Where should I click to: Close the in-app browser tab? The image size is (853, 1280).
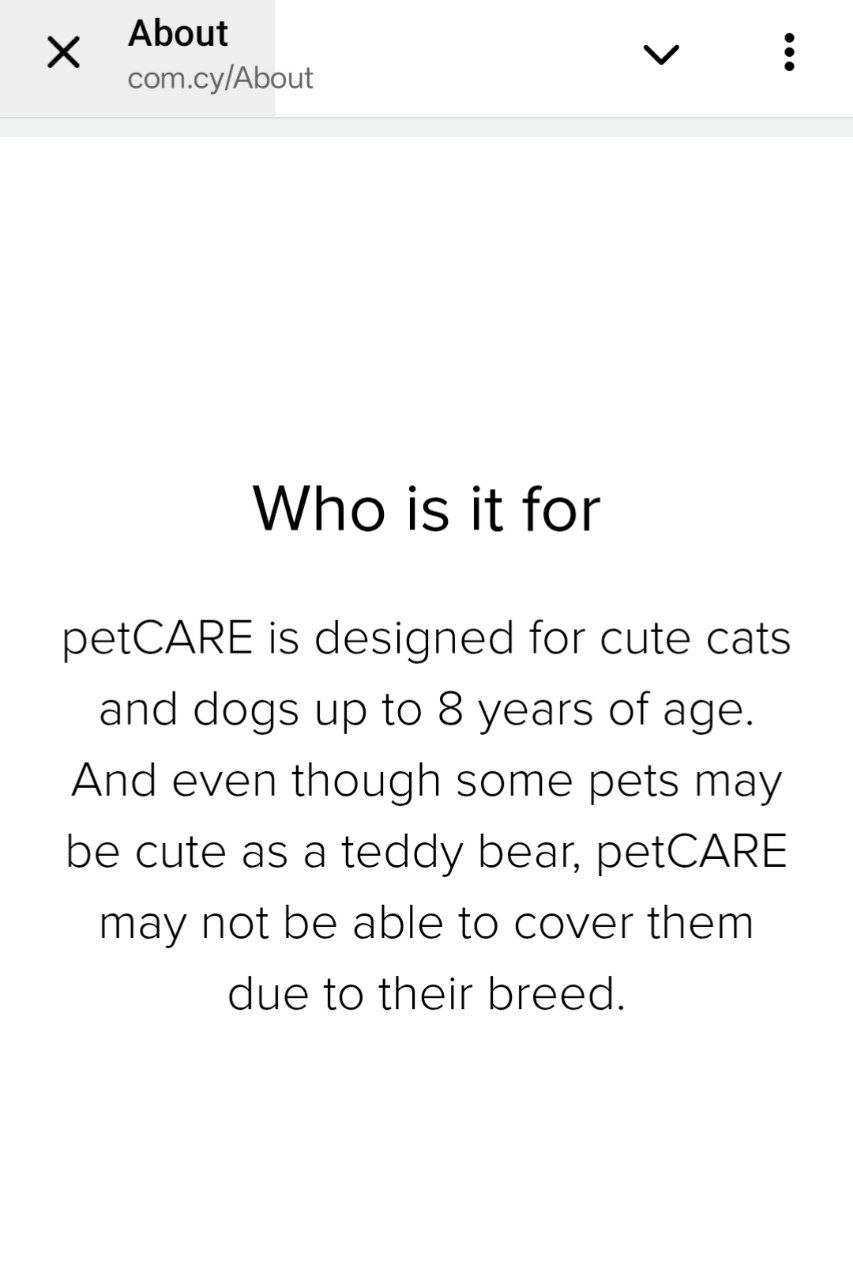click(63, 53)
